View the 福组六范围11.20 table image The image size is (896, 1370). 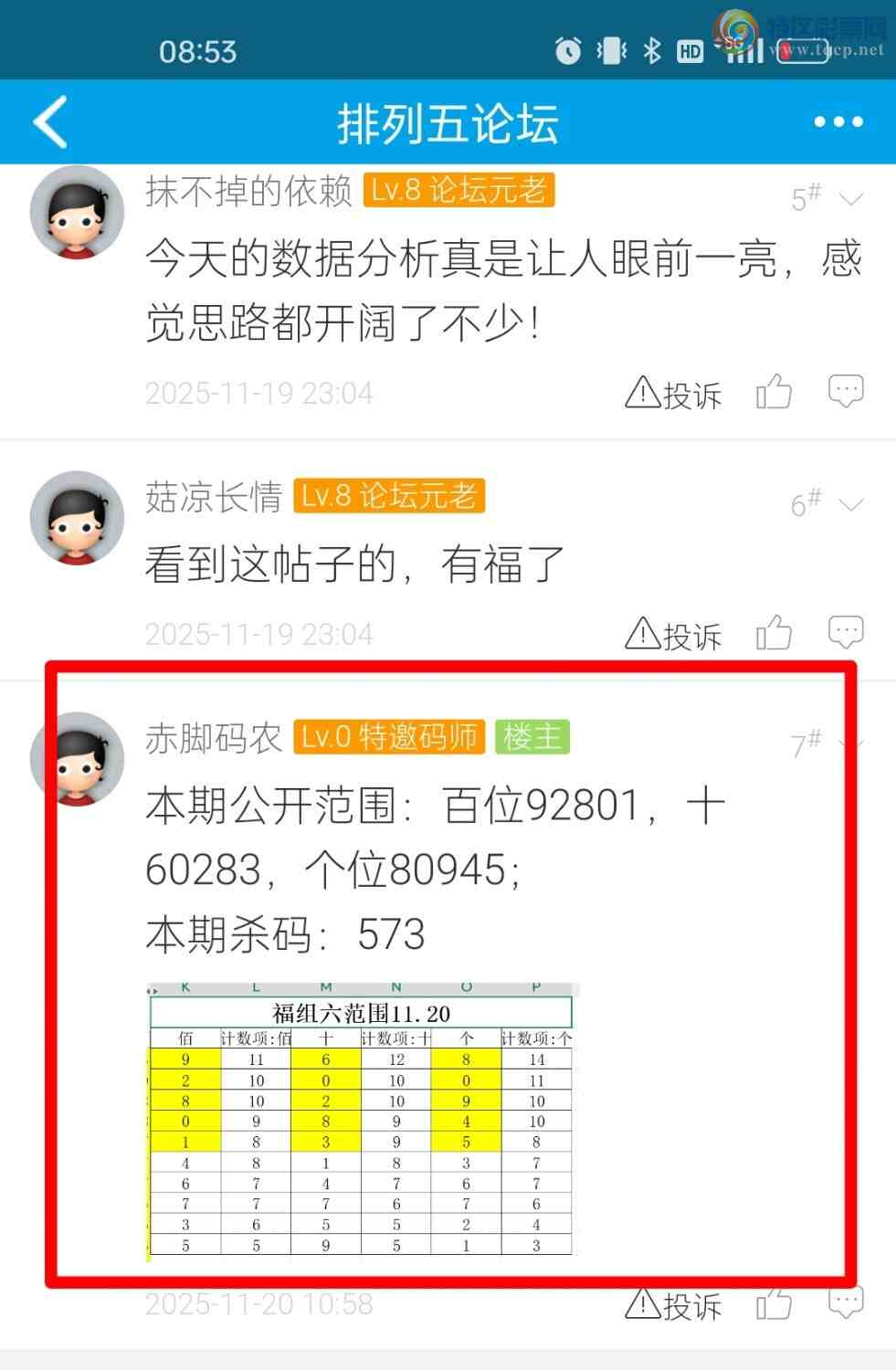click(362, 1122)
